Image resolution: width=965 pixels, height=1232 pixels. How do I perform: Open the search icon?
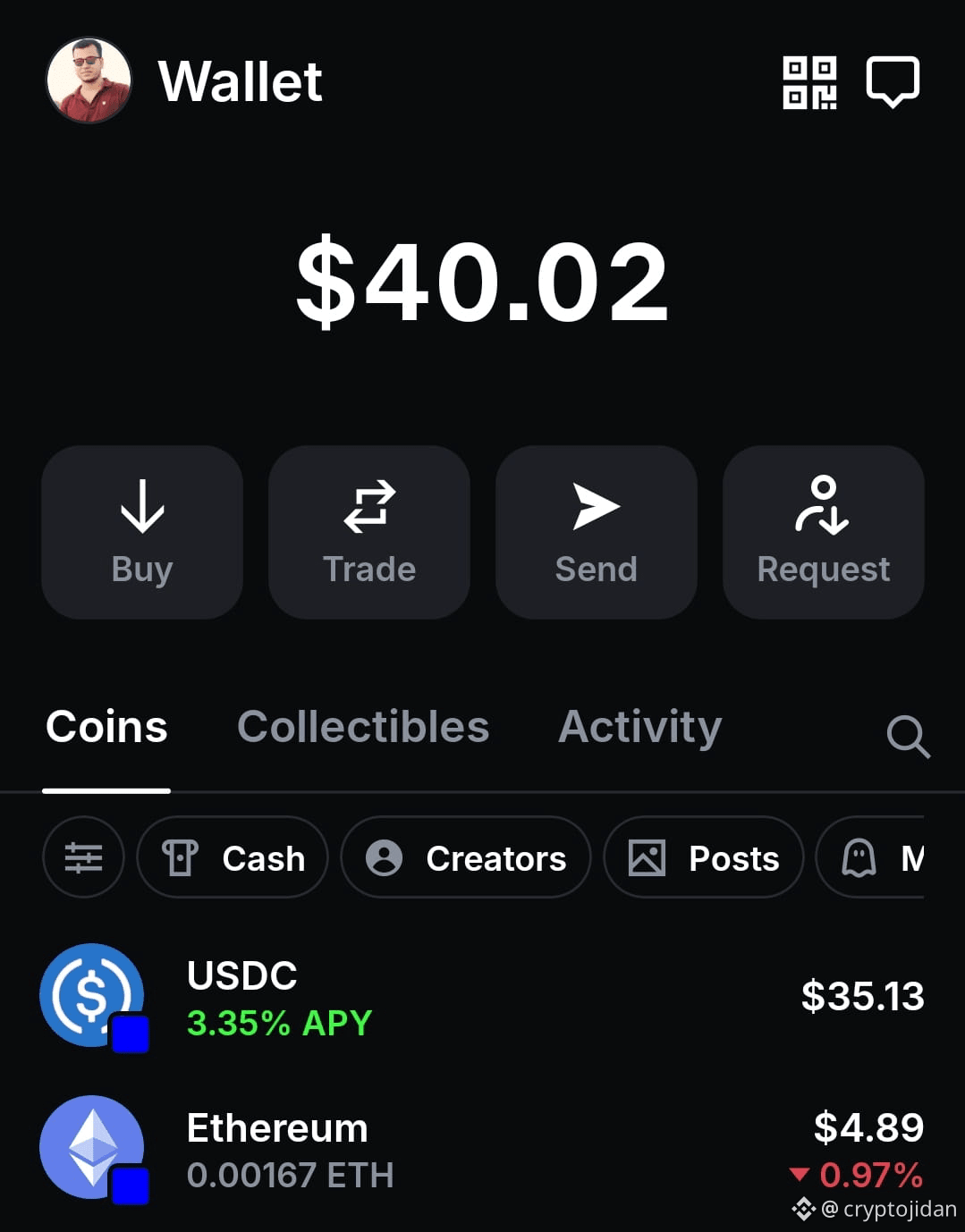coord(909,737)
